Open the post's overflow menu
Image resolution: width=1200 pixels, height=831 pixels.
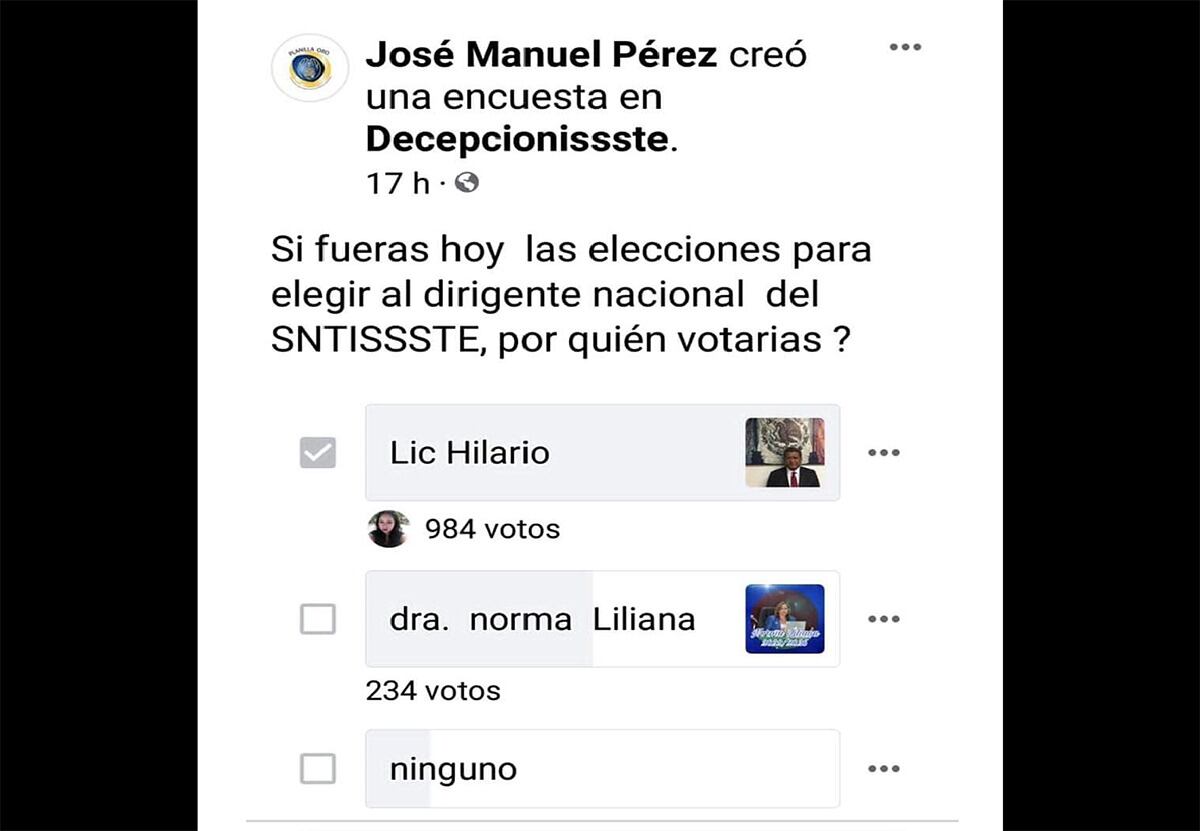904,47
